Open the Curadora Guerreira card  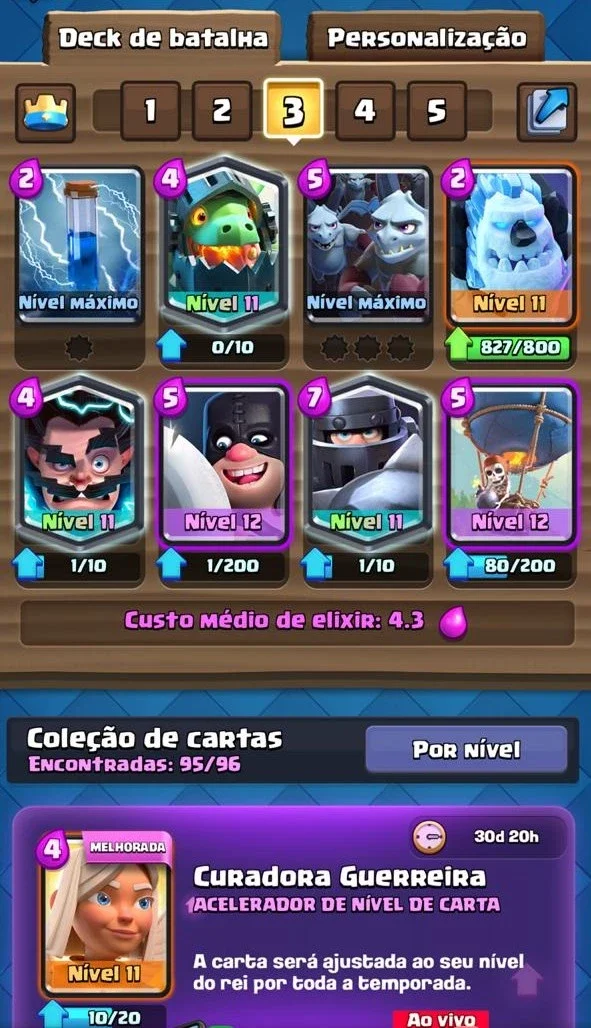point(105,915)
